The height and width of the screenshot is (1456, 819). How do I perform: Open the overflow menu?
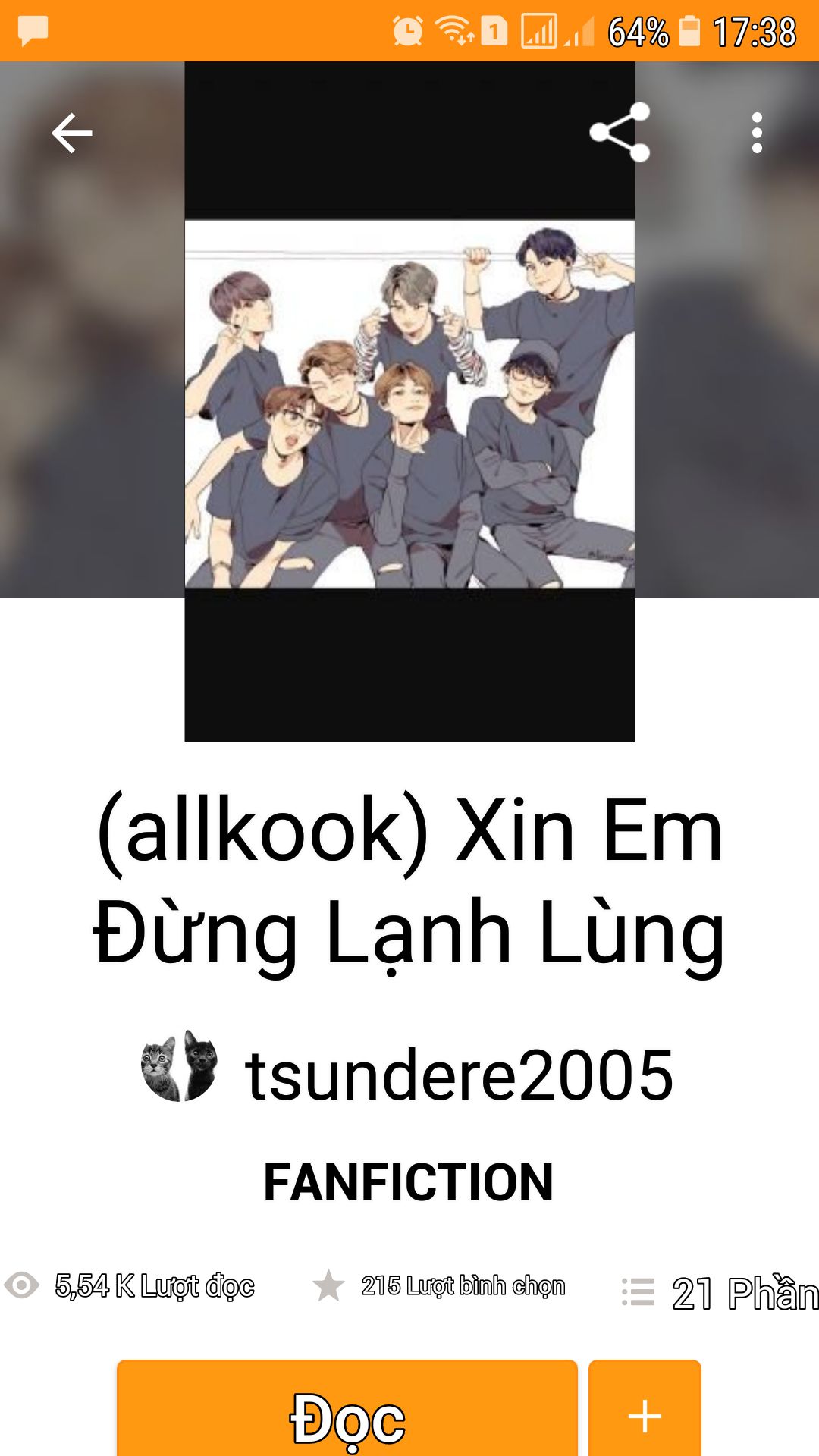pyautogui.click(x=756, y=133)
